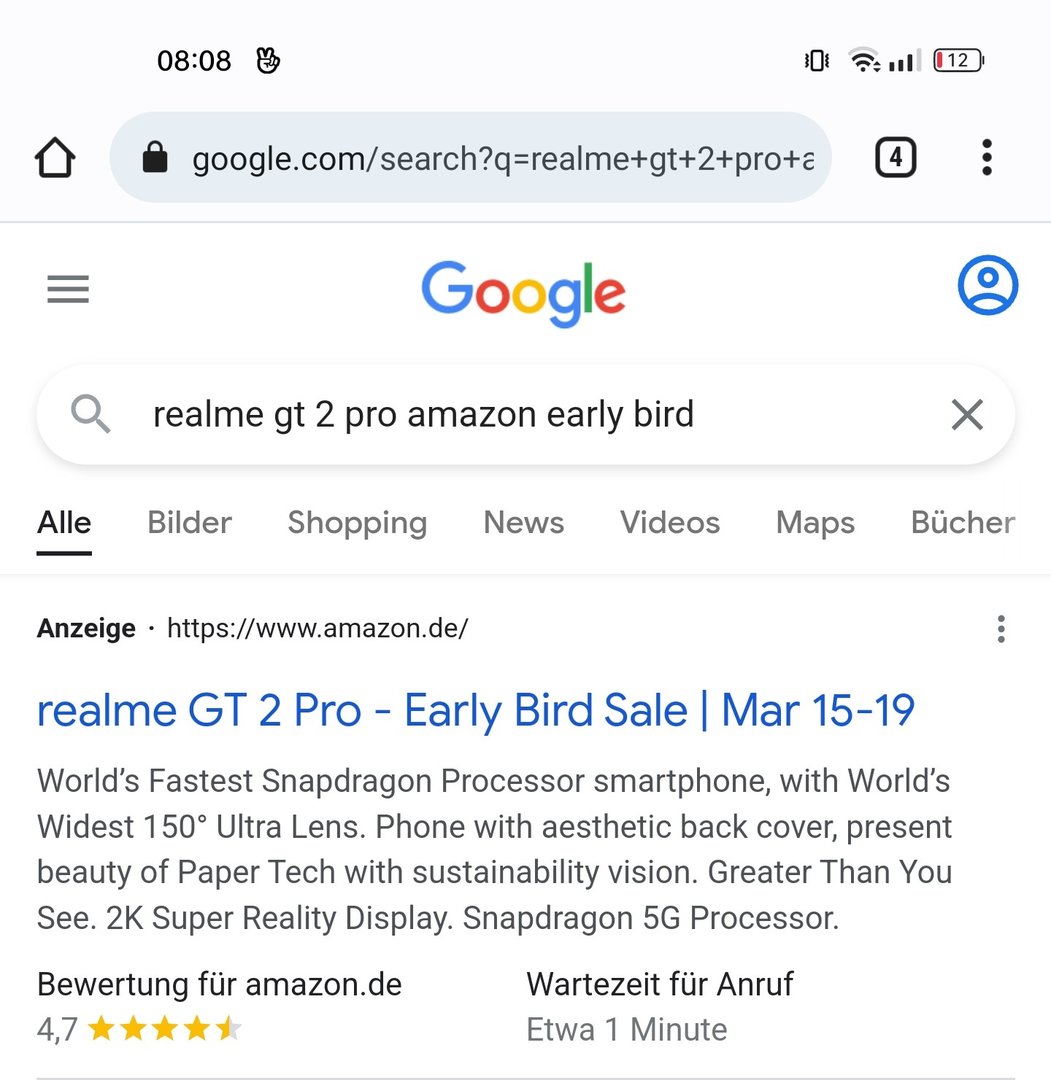Switch to the Bilder tab
The height and width of the screenshot is (1080, 1051).
pos(189,523)
